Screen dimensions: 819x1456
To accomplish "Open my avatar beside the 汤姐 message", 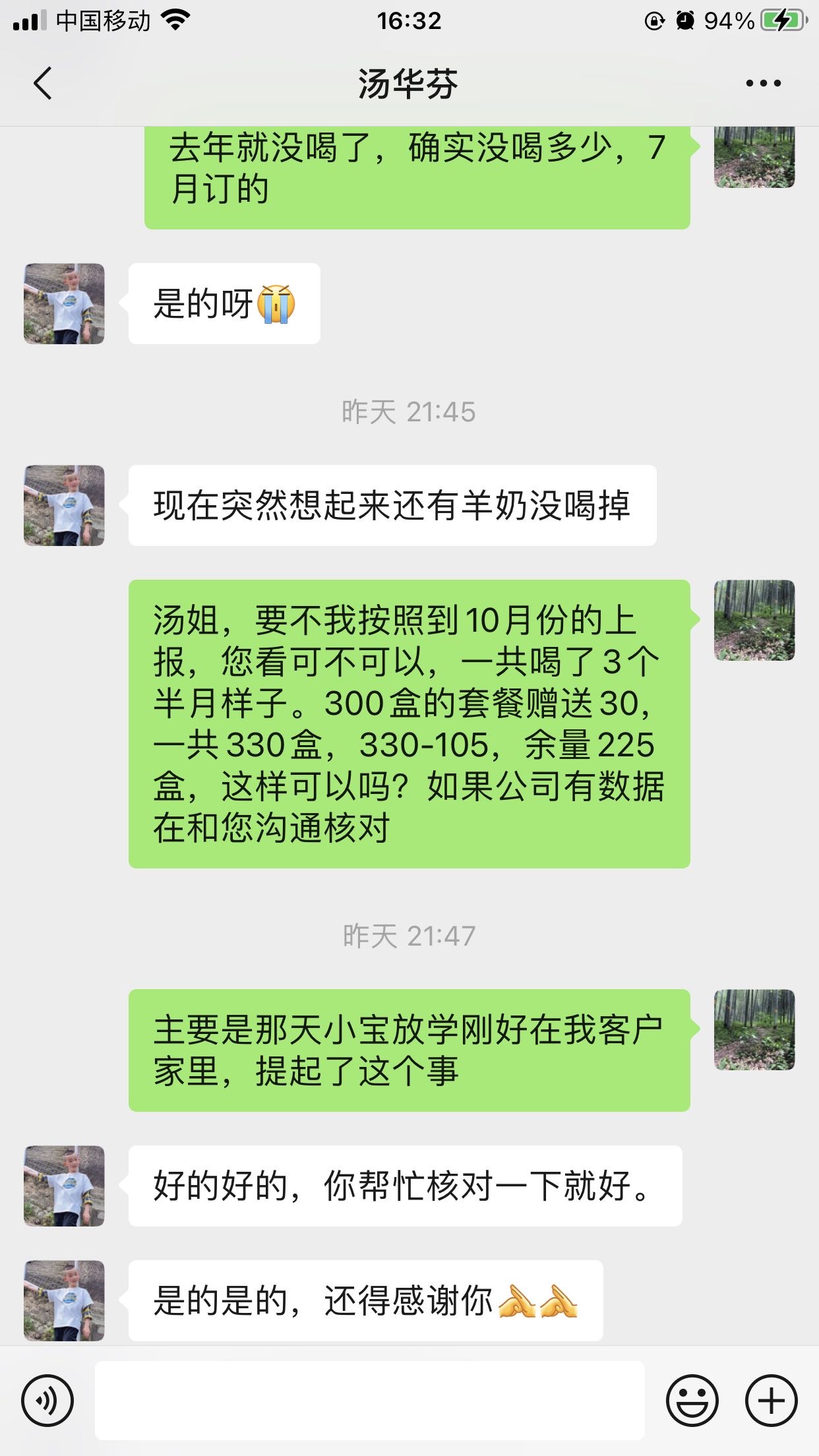I will coord(754,621).
